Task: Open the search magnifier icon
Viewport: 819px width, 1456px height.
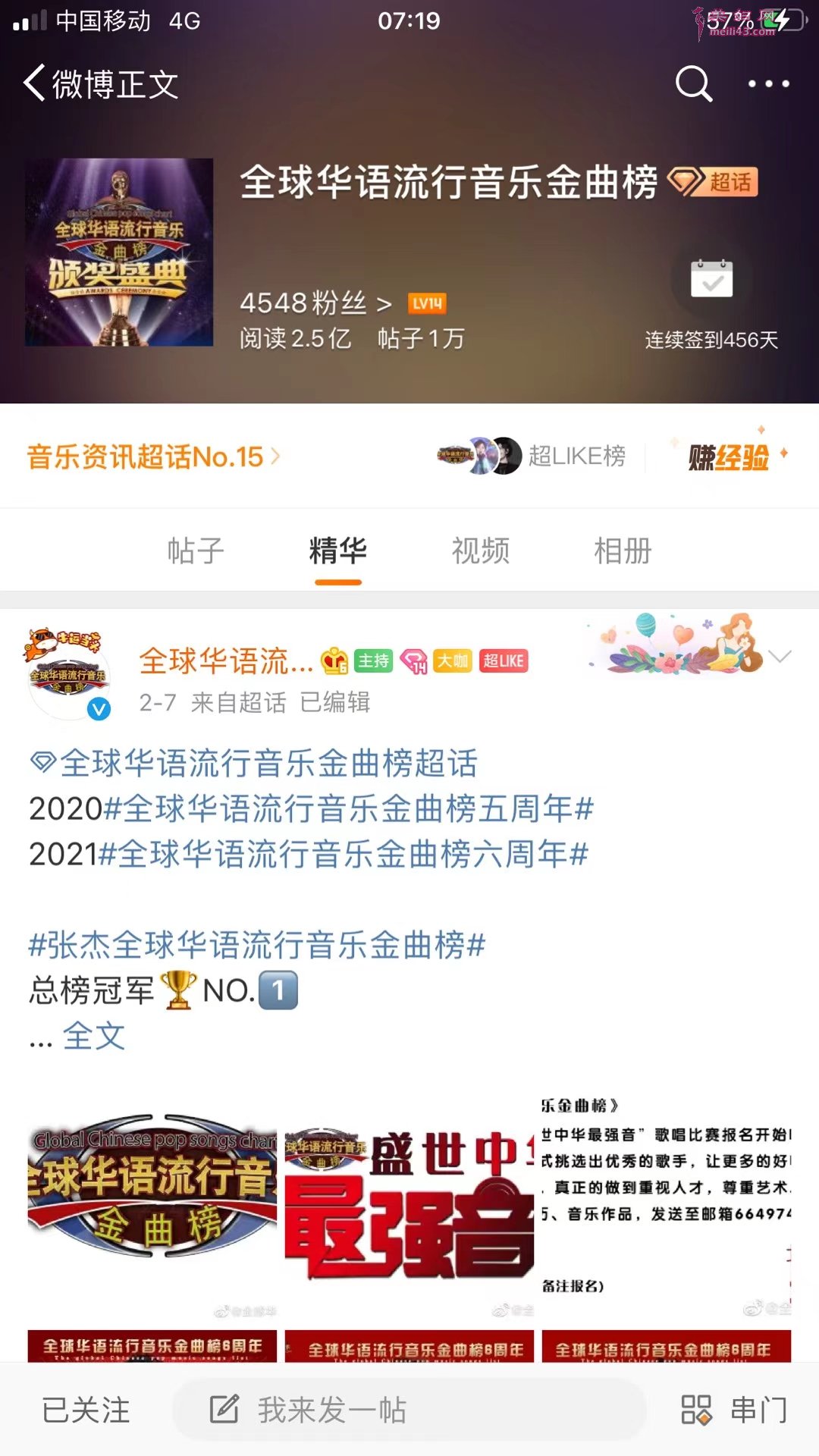Action: [694, 83]
